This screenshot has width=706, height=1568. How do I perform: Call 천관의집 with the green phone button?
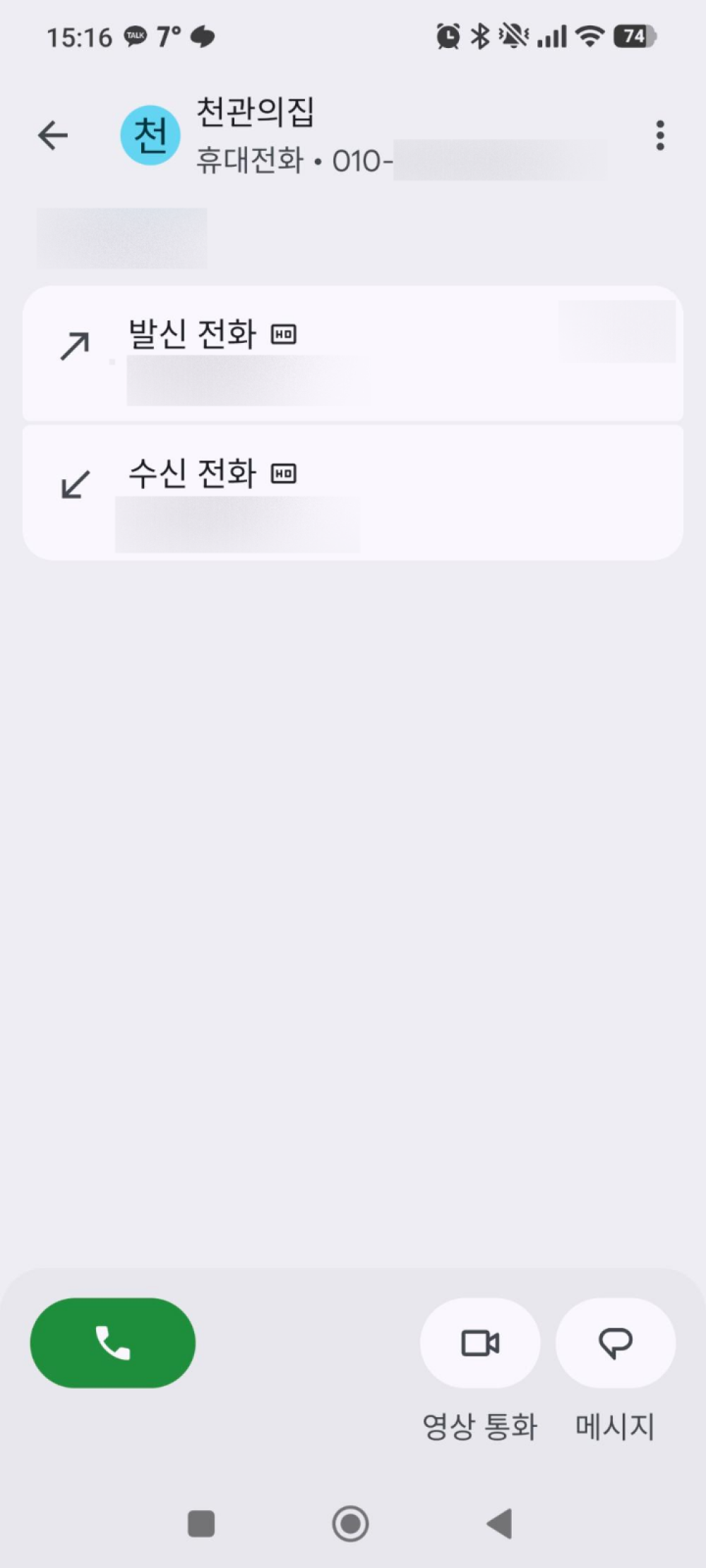tap(113, 1342)
